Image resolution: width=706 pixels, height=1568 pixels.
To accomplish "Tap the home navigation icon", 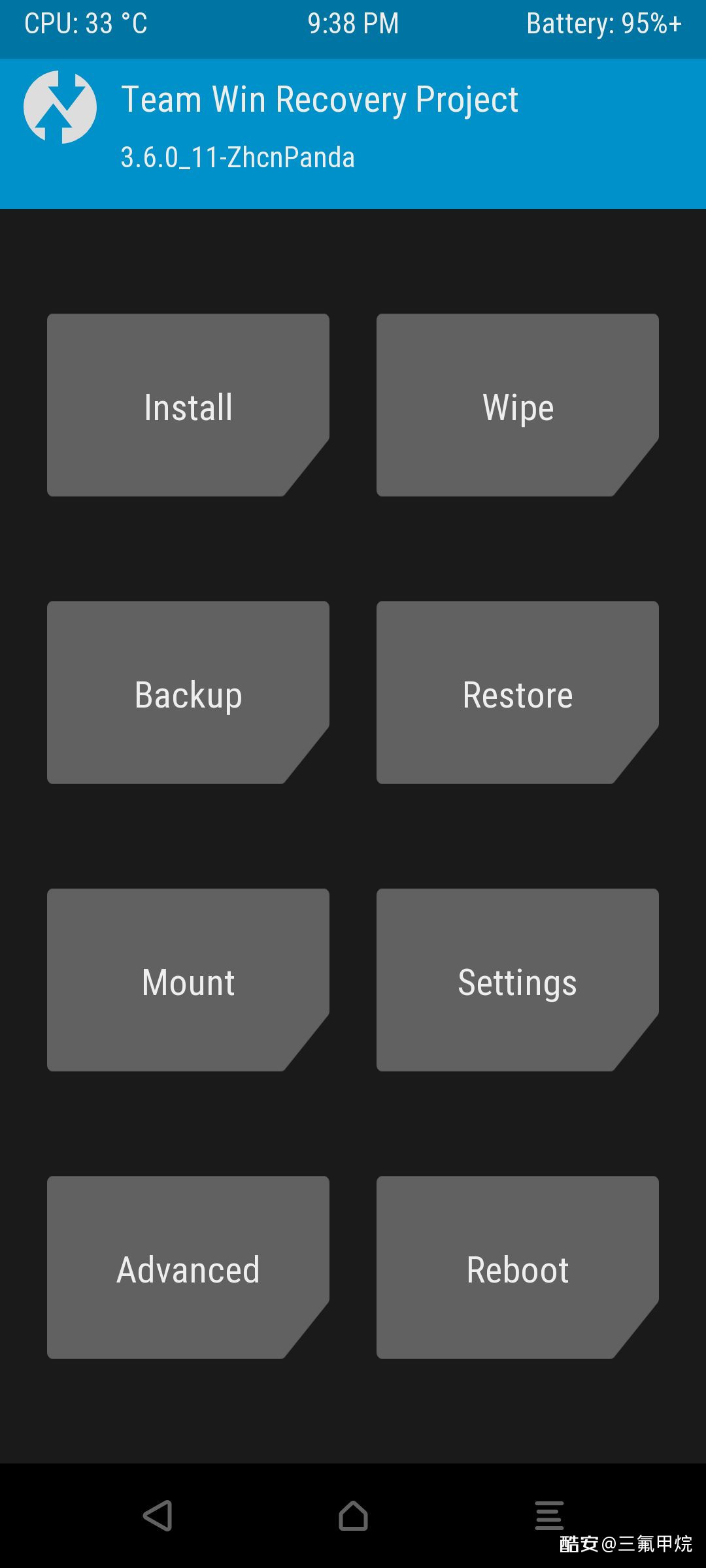I will (x=353, y=1515).
